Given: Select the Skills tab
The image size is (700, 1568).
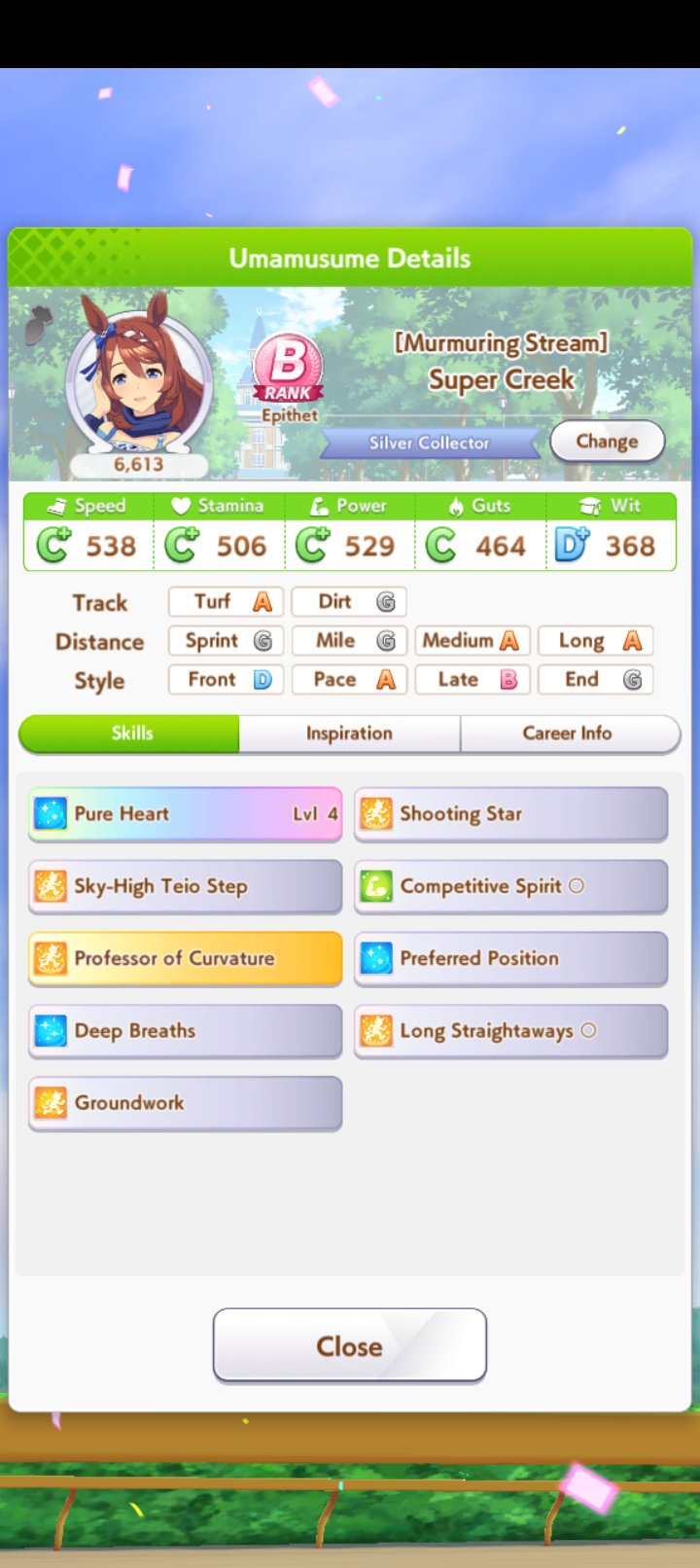Looking at the screenshot, I should click(131, 733).
